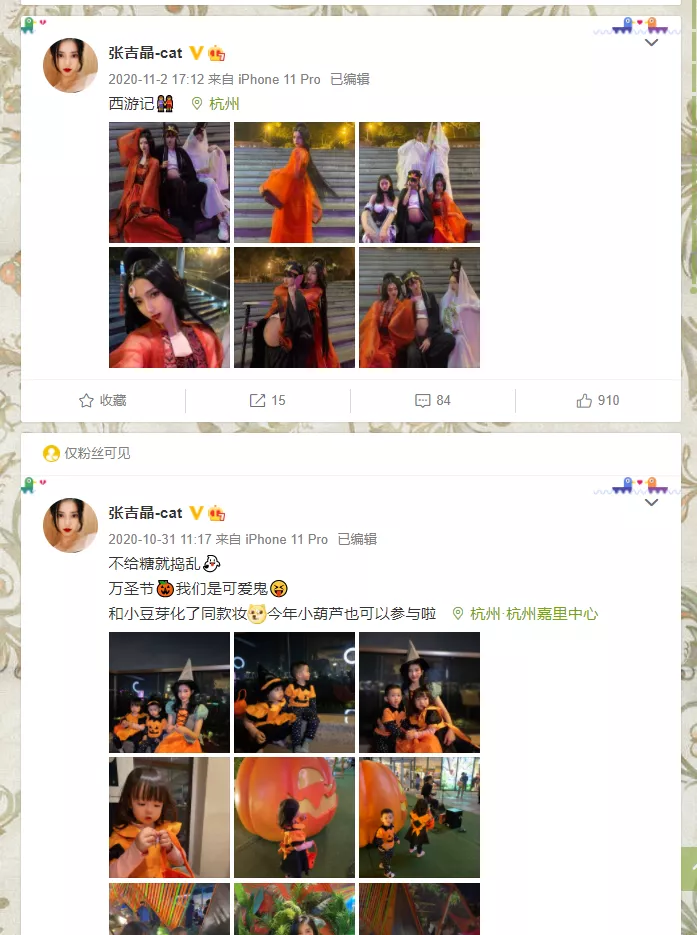
Task: Open the orange dress dancing photo
Action: click(x=294, y=182)
